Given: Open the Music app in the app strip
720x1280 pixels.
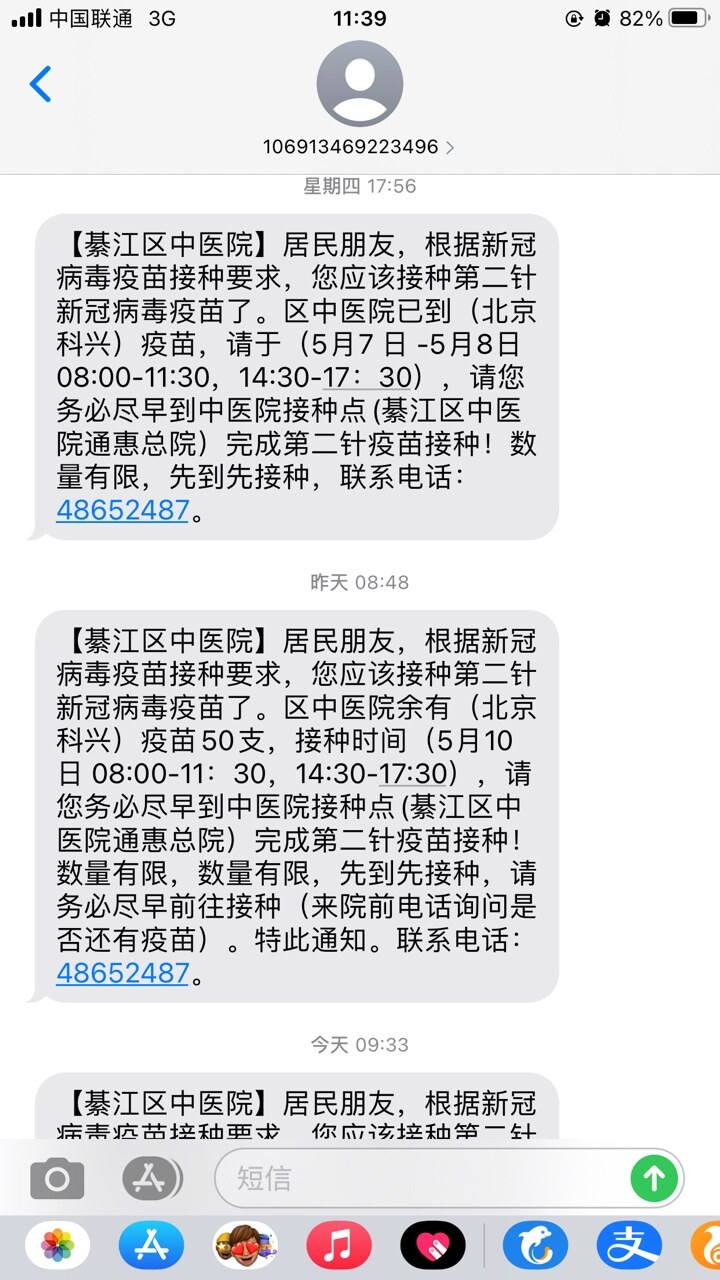Looking at the screenshot, I should [339, 1246].
